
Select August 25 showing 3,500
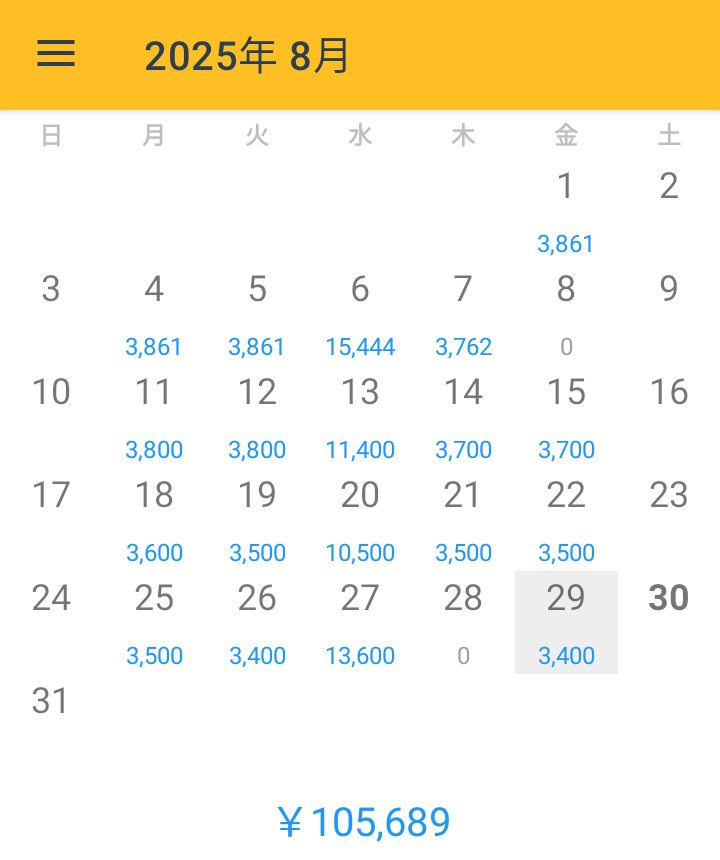154,622
